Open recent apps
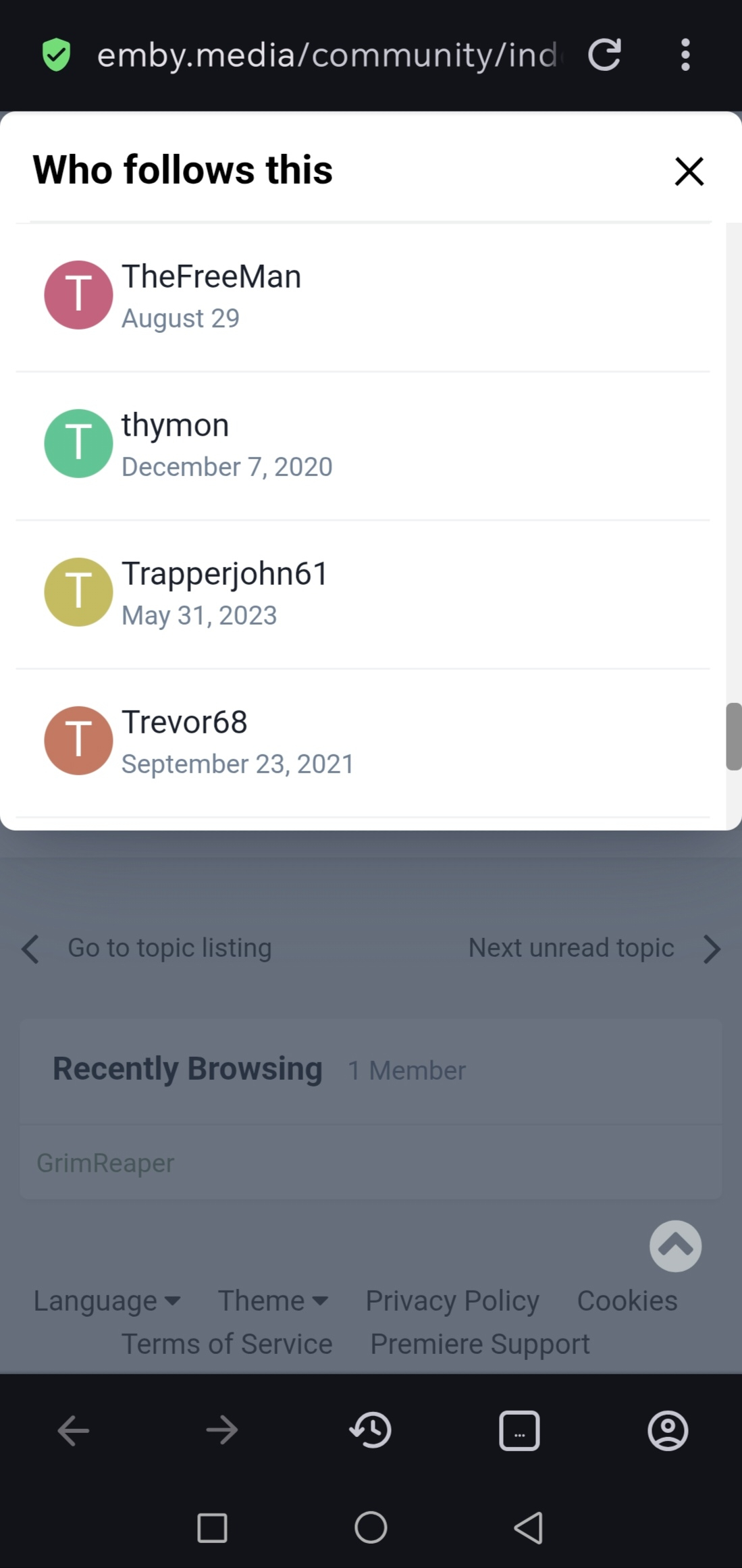Image resolution: width=742 pixels, height=1568 pixels. click(212, 1527)
